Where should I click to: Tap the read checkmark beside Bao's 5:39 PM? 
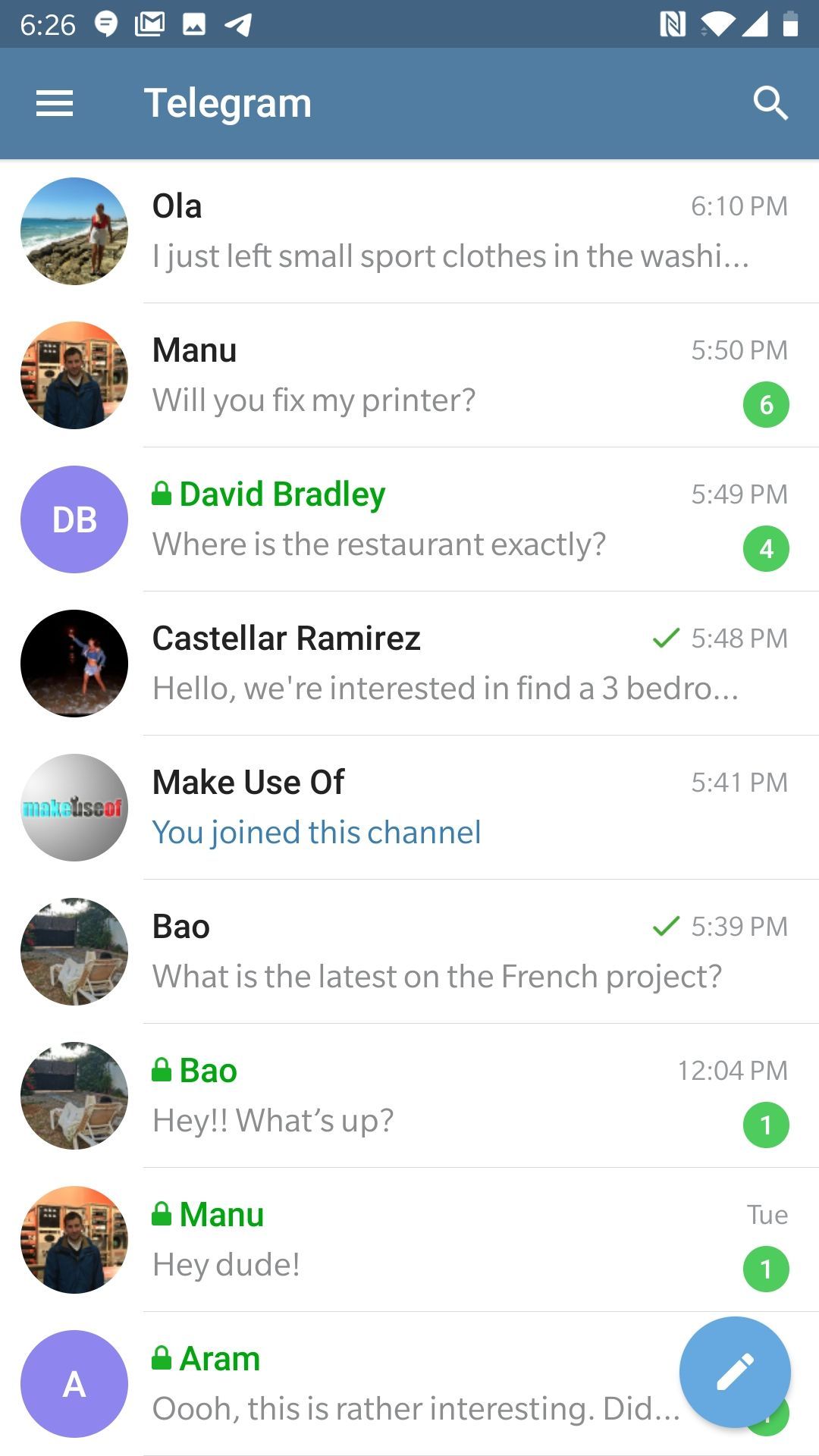pos(665,927)
